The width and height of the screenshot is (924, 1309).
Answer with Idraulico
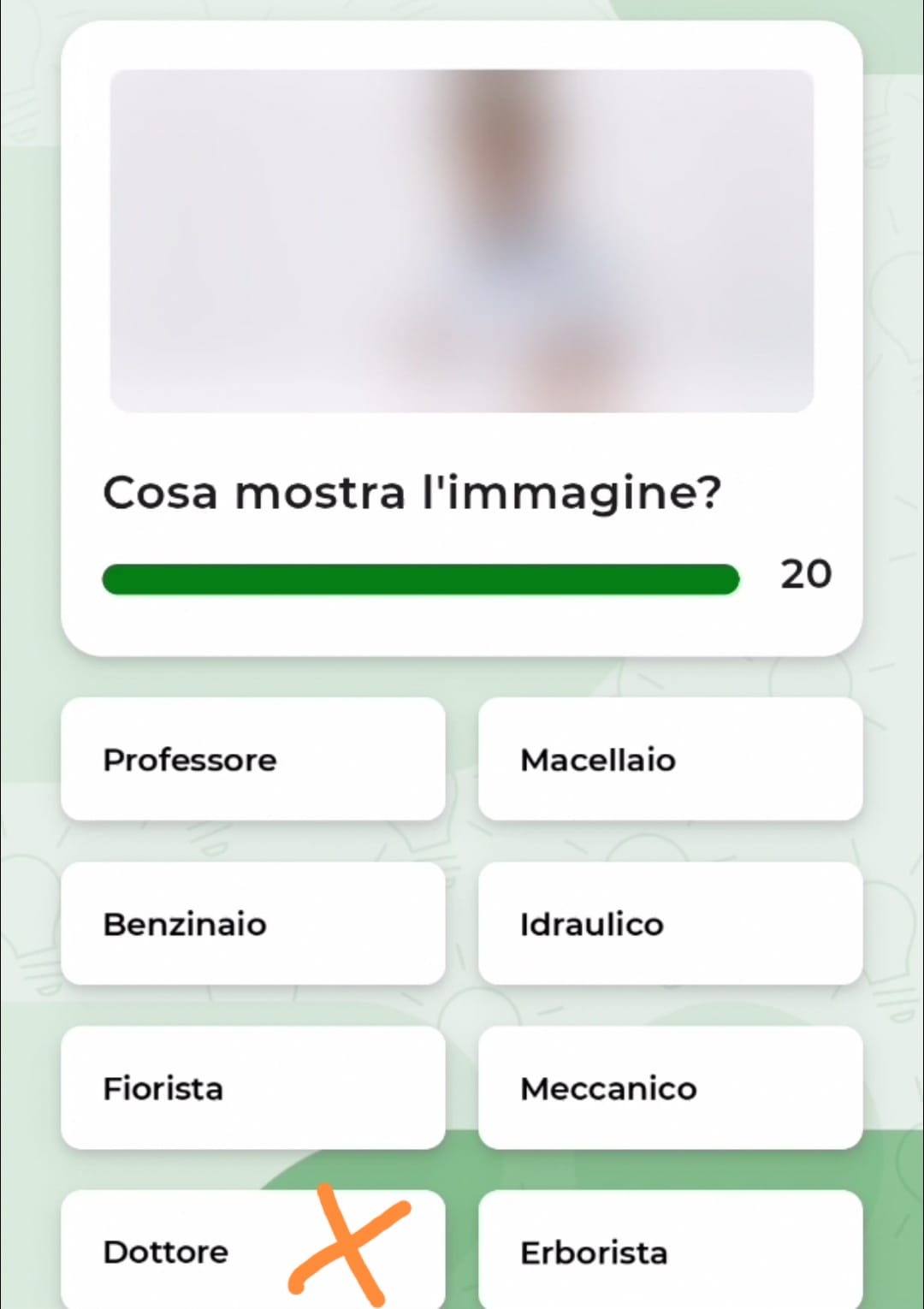[670, 923]
